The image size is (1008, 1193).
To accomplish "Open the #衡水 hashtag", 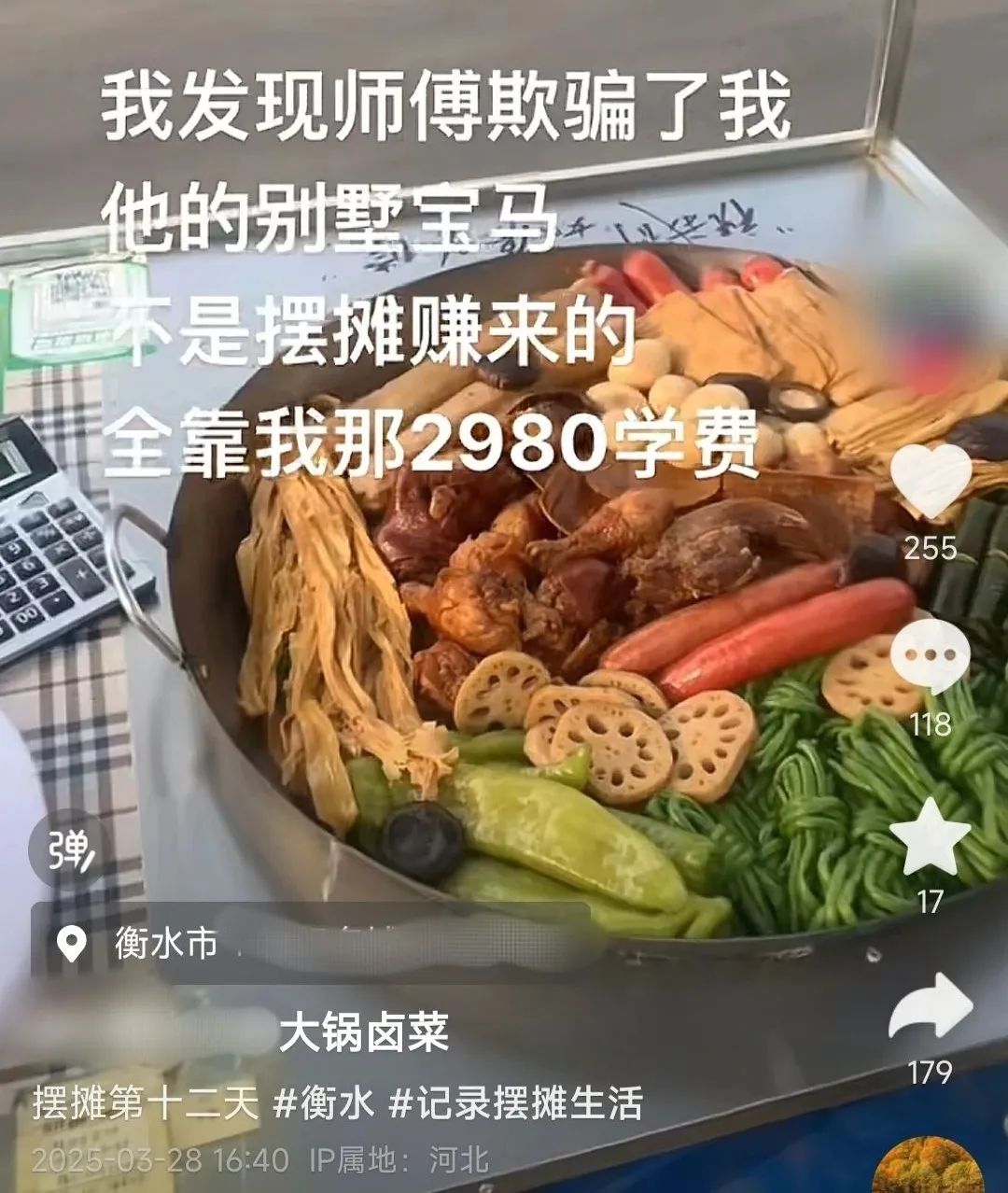I will [323, 1102].
